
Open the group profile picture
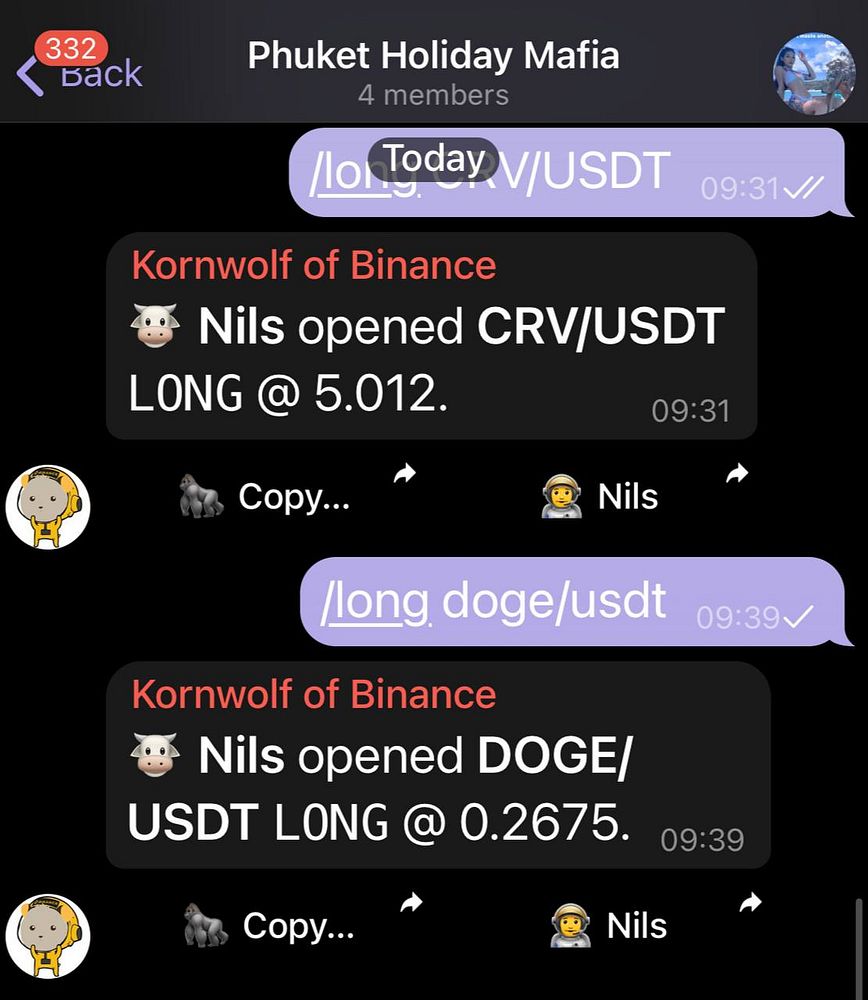pos(814,73)
